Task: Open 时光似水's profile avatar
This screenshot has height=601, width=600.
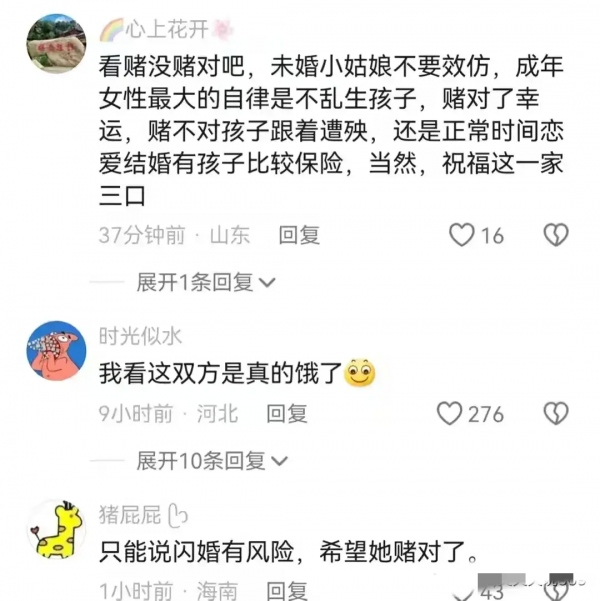Action: (x=56, y=350)
